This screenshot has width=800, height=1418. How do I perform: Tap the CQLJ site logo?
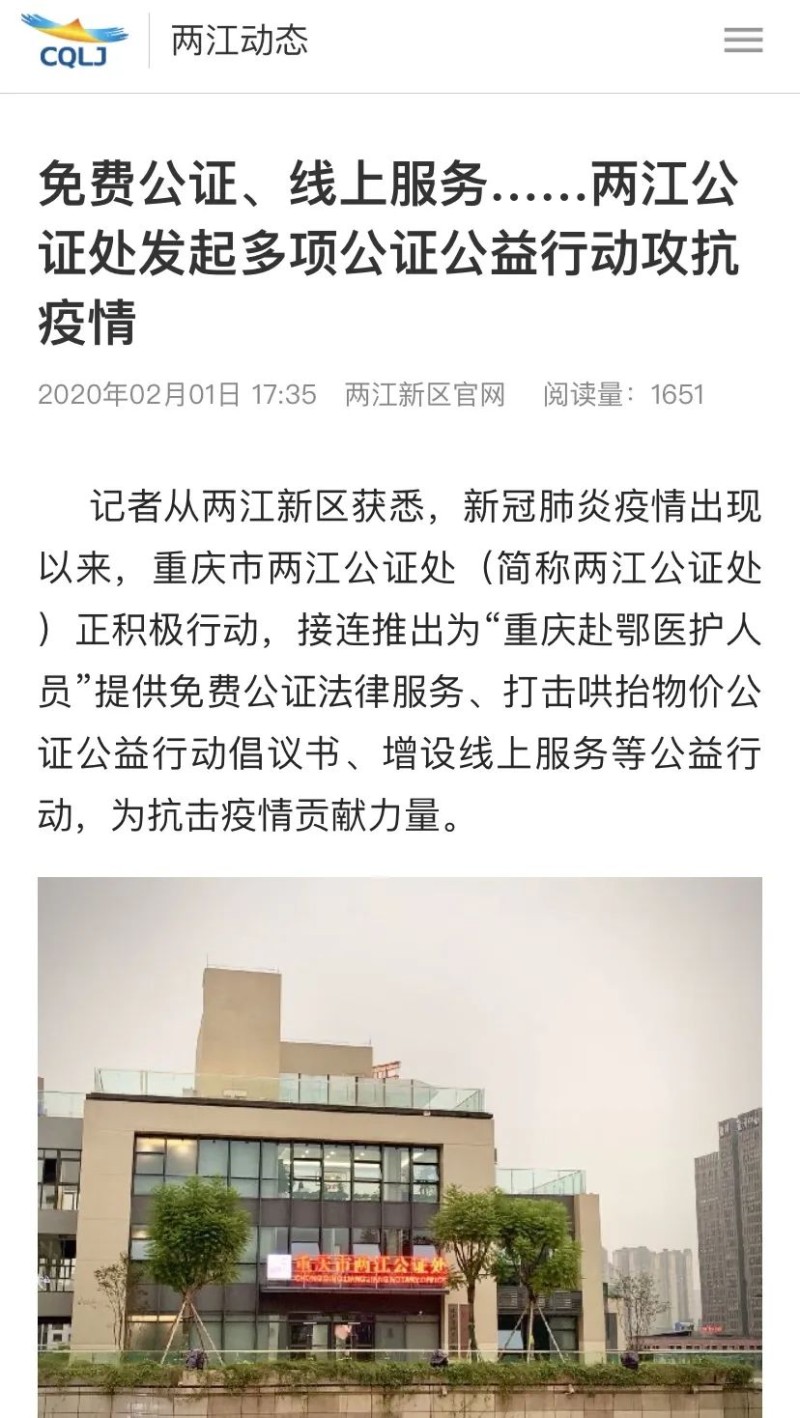(x=73, y=40)
